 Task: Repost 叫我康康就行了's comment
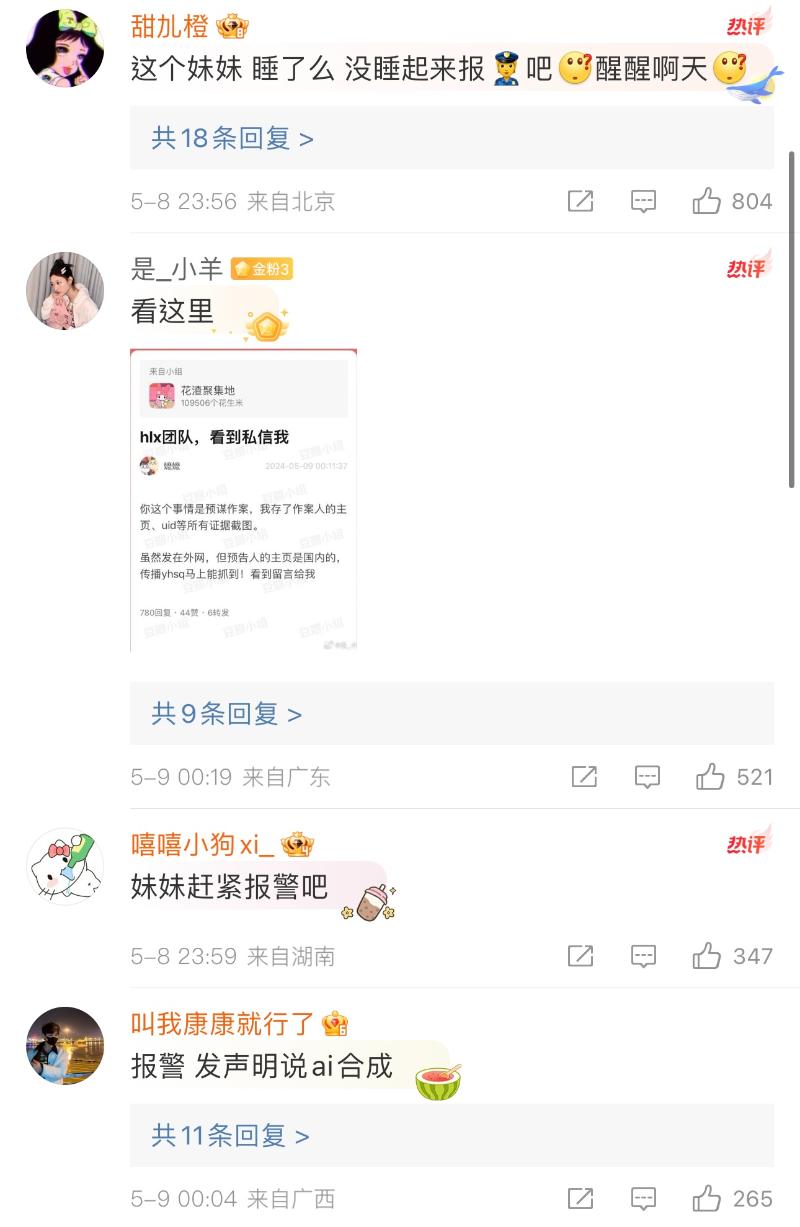pos(580,1198)
